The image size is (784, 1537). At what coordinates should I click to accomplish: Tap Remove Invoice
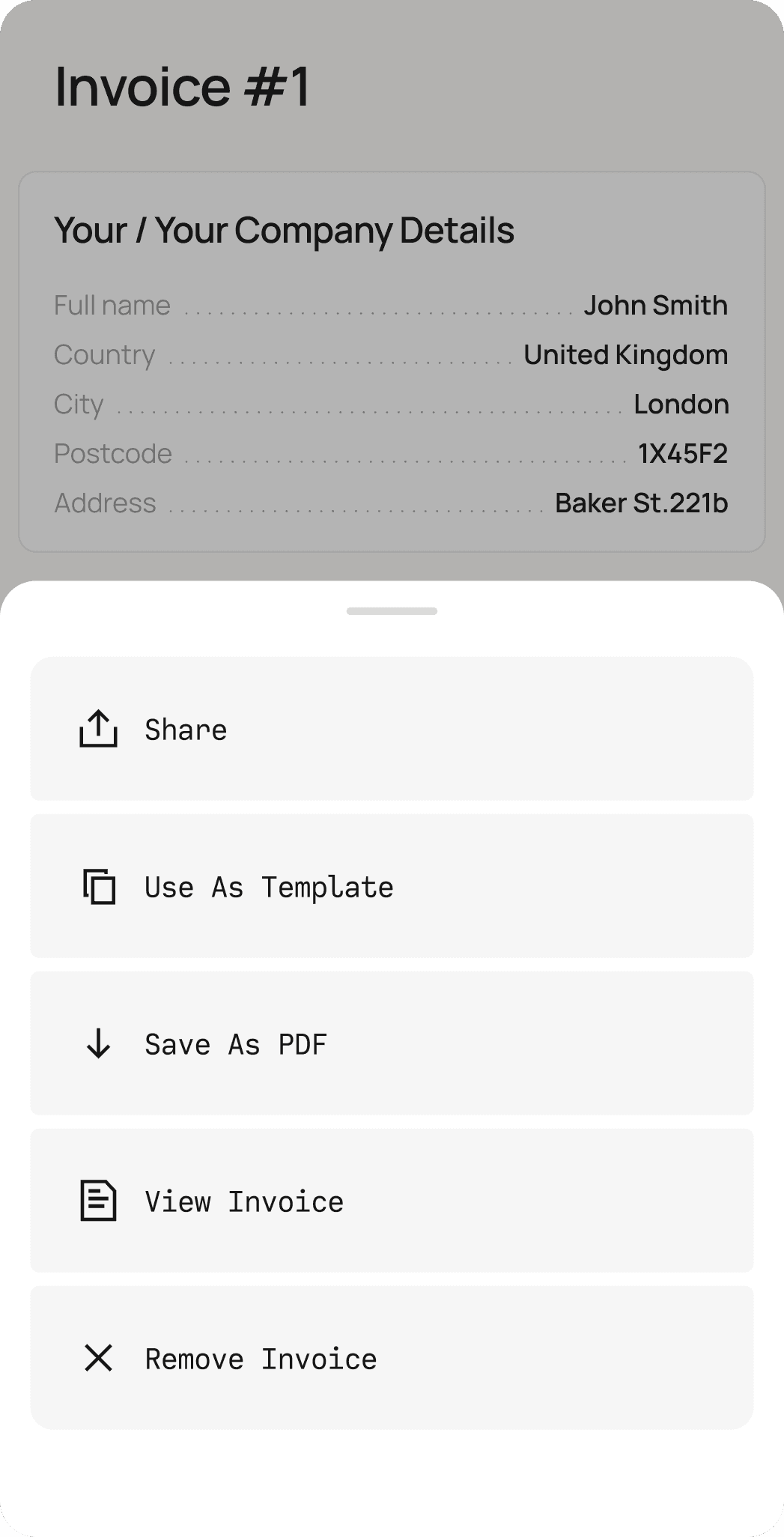tap(391, 1358)
